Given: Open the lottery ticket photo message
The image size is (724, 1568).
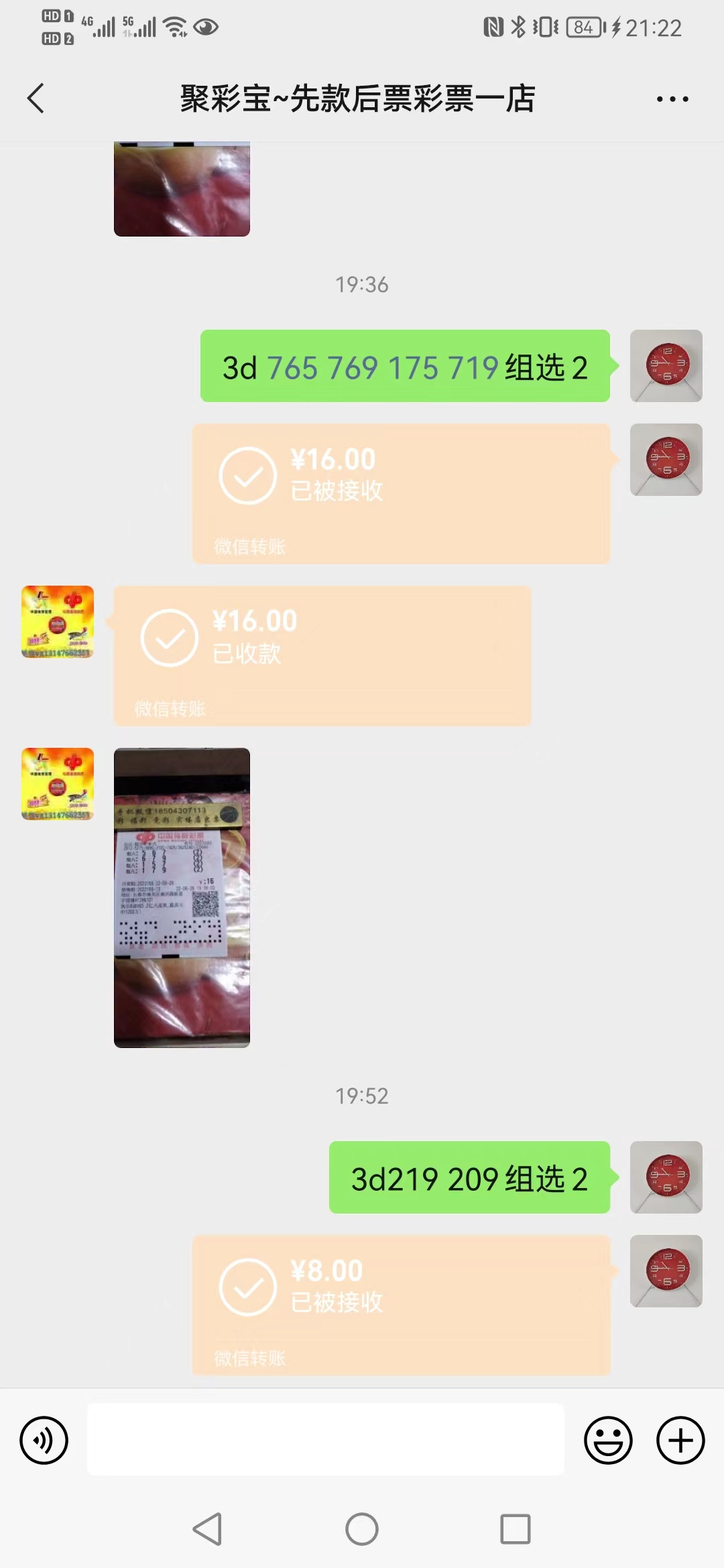Looking at the screenshot, I should tap(182, 897).
